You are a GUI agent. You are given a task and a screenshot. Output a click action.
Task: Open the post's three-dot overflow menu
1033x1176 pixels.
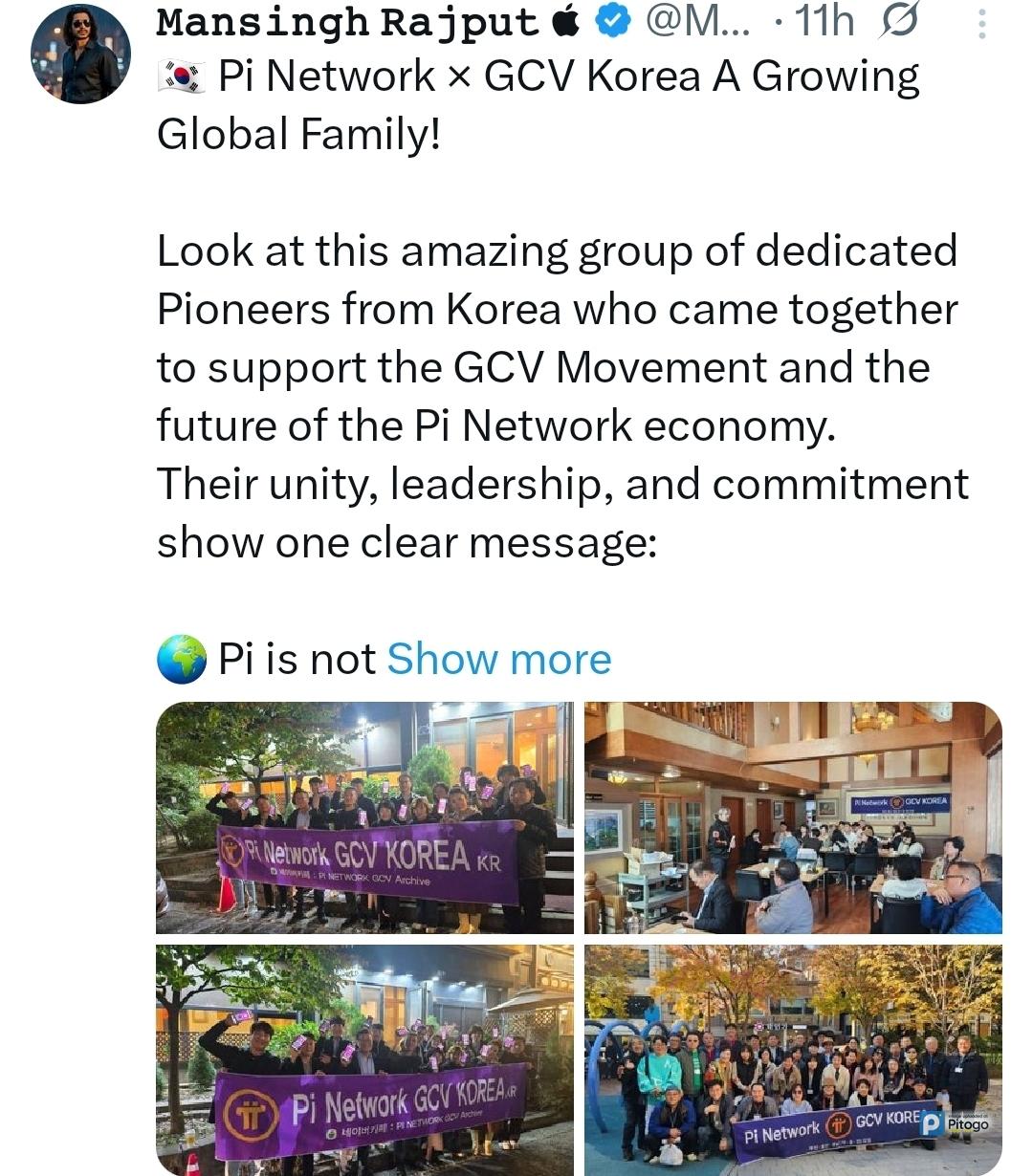pyautogui.click(x=981, y=23)
